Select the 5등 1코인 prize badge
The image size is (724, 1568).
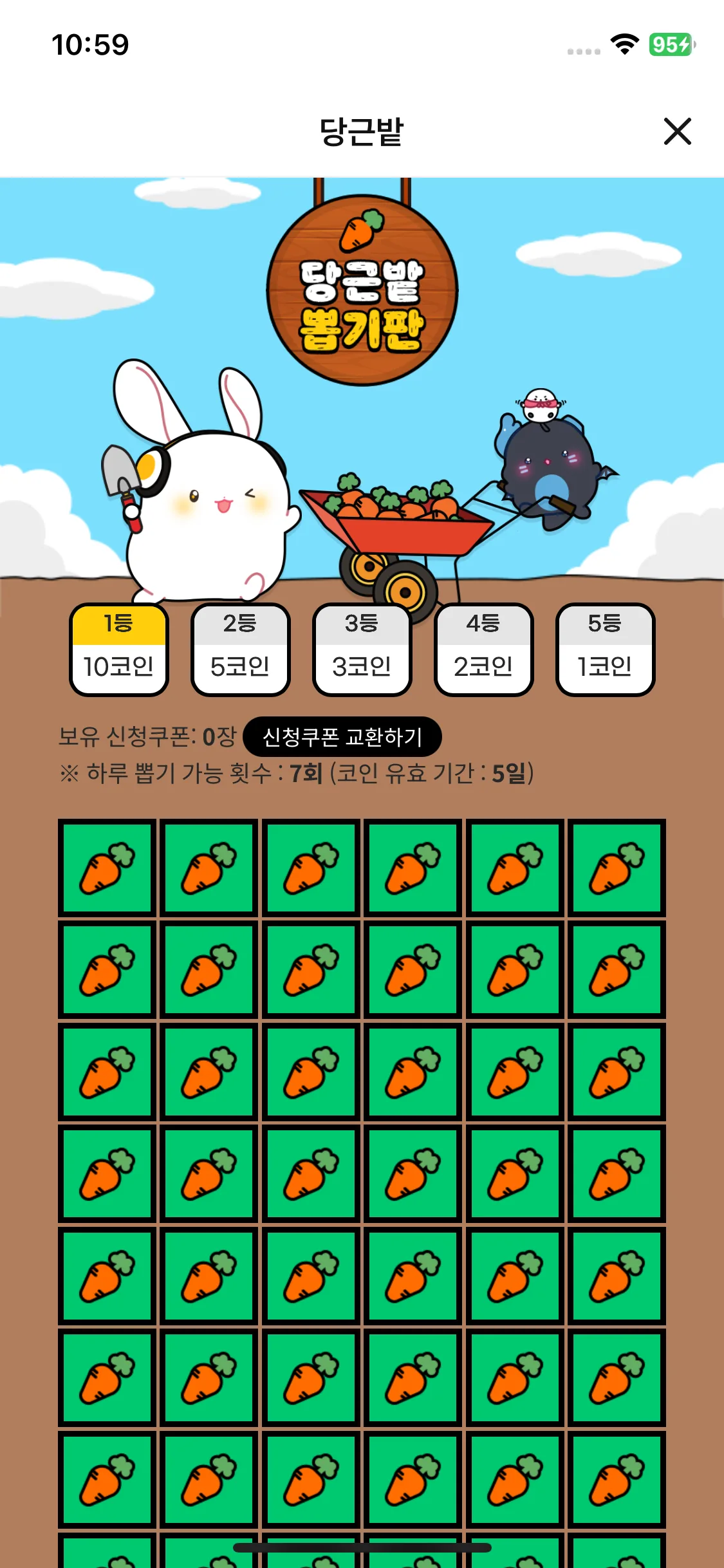click(x=605, y=649)
